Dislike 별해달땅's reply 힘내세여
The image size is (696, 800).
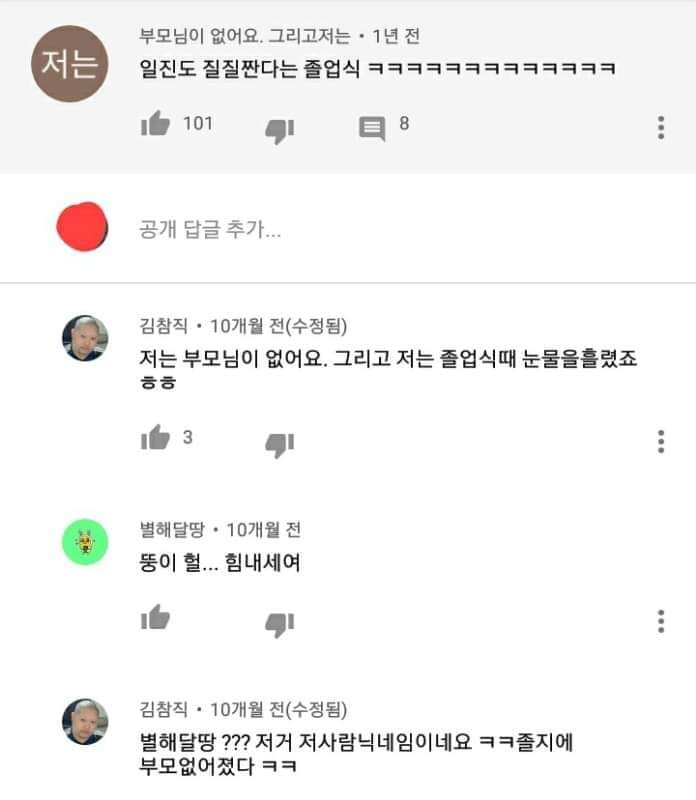279,624
